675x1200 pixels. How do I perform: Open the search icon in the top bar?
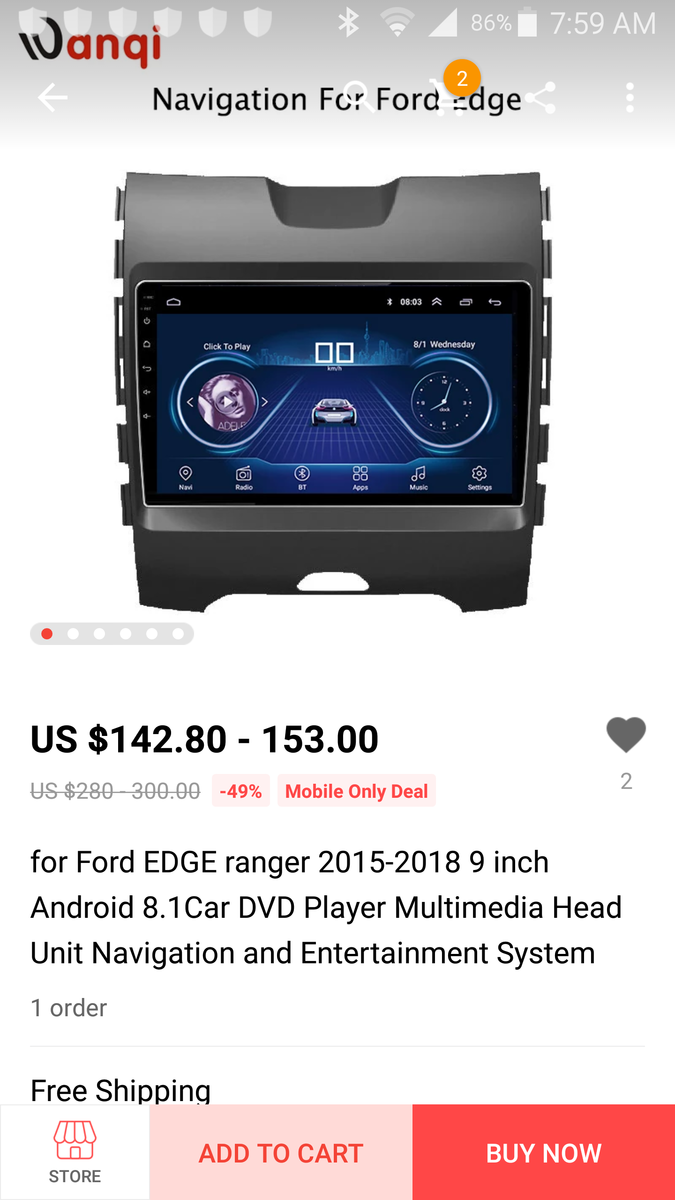point(357,97)
